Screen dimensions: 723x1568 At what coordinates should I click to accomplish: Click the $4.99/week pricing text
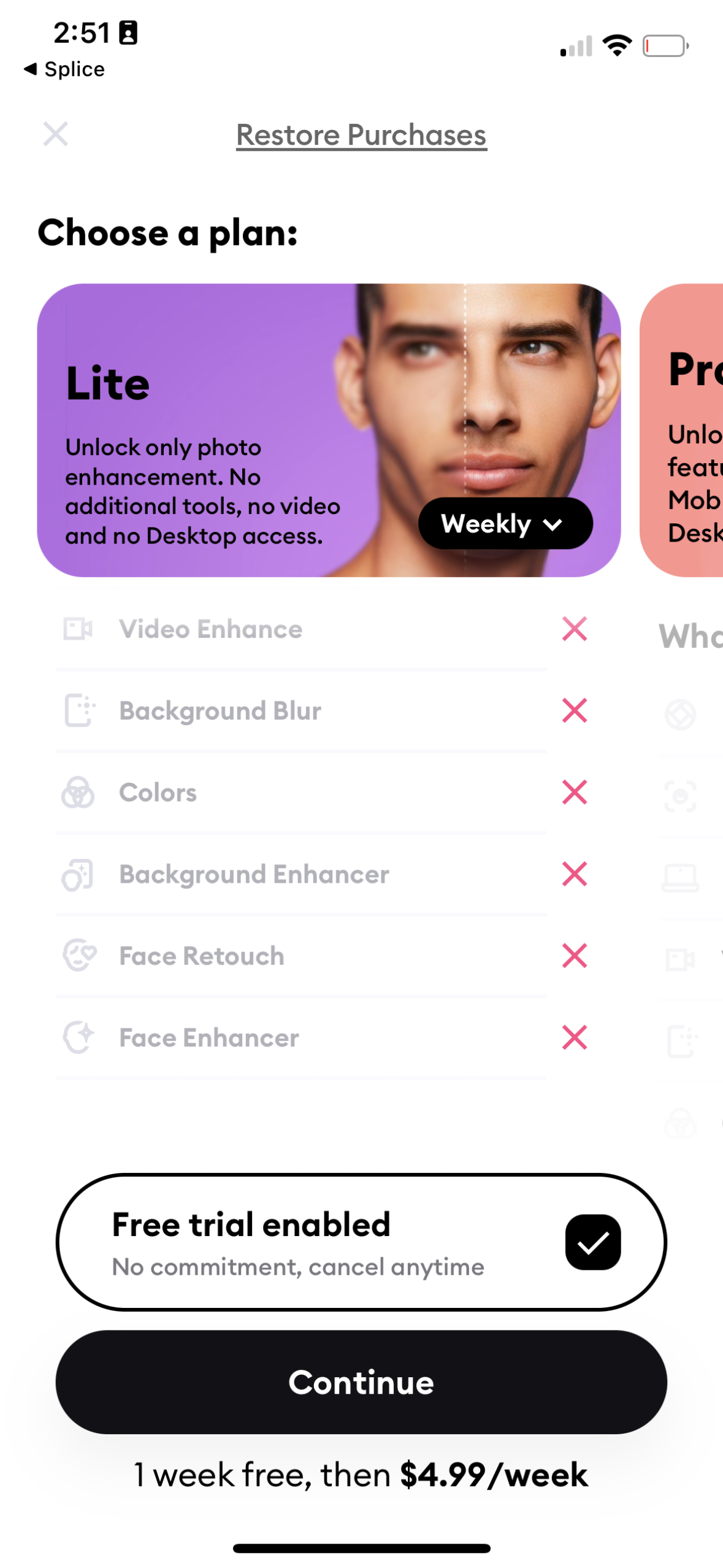[x=491, y=1475]
